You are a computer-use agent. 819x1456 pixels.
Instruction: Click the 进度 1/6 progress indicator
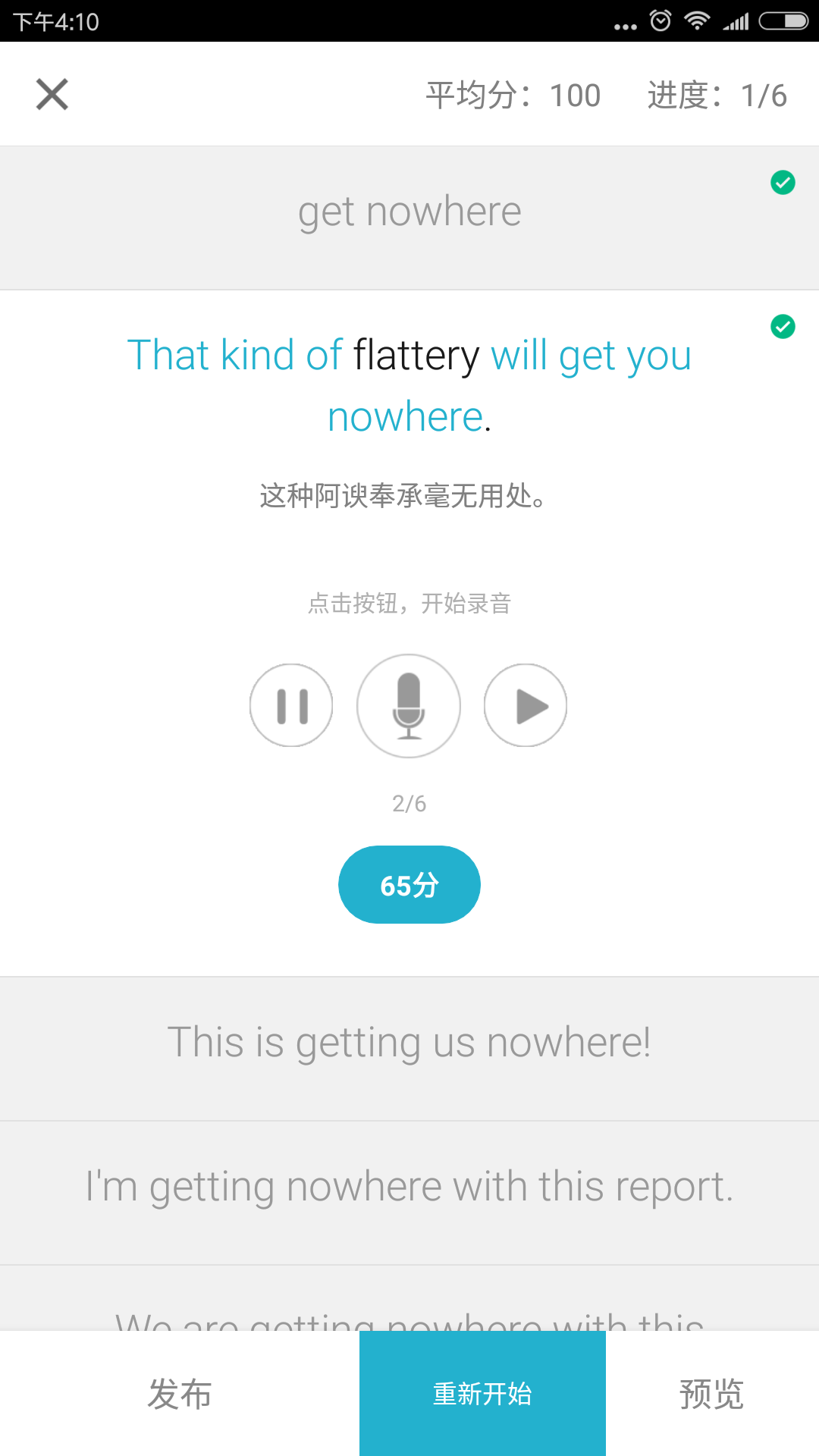pos(718,93)
